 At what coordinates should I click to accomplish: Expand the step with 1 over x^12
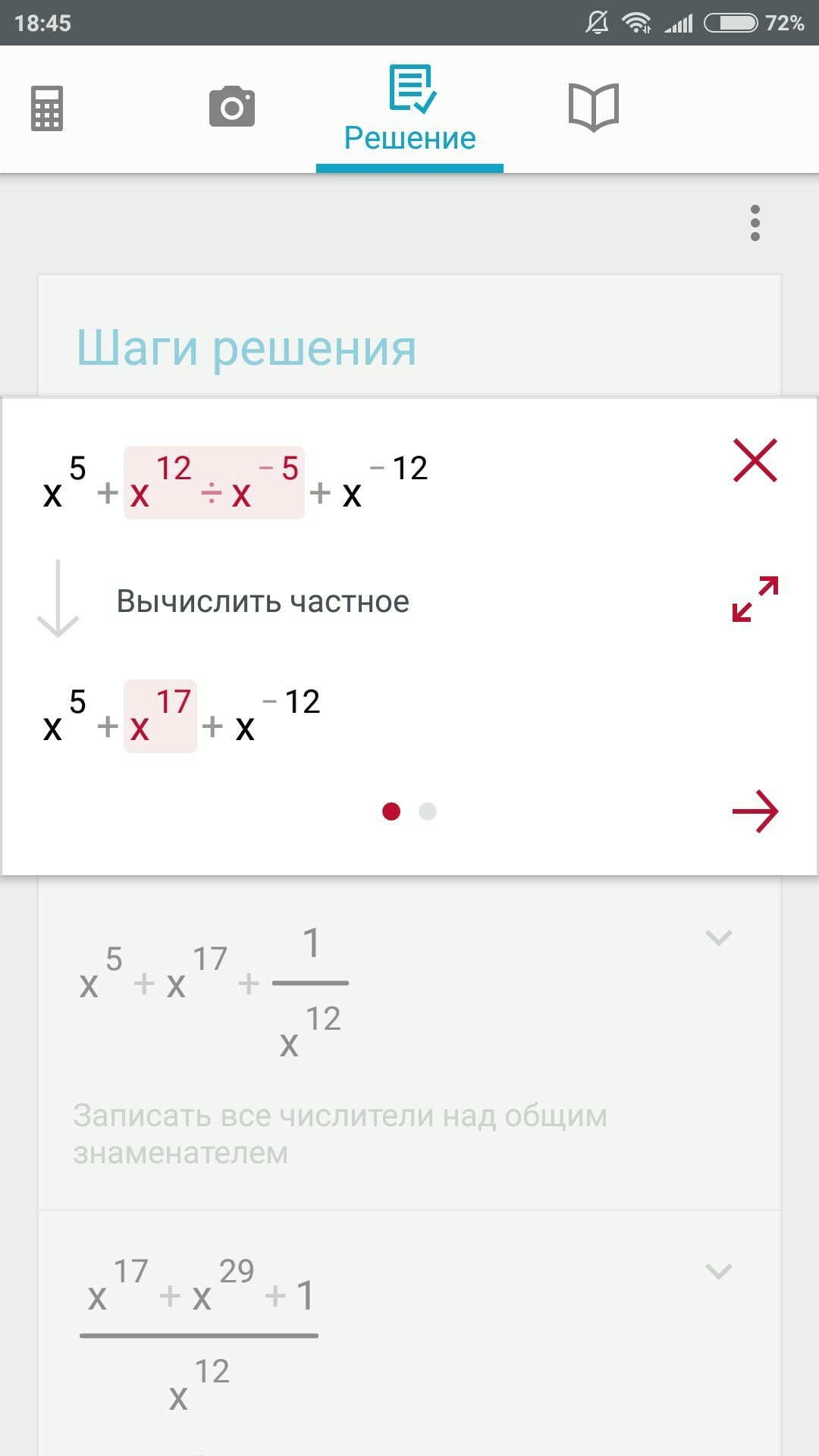click(718, 938)
